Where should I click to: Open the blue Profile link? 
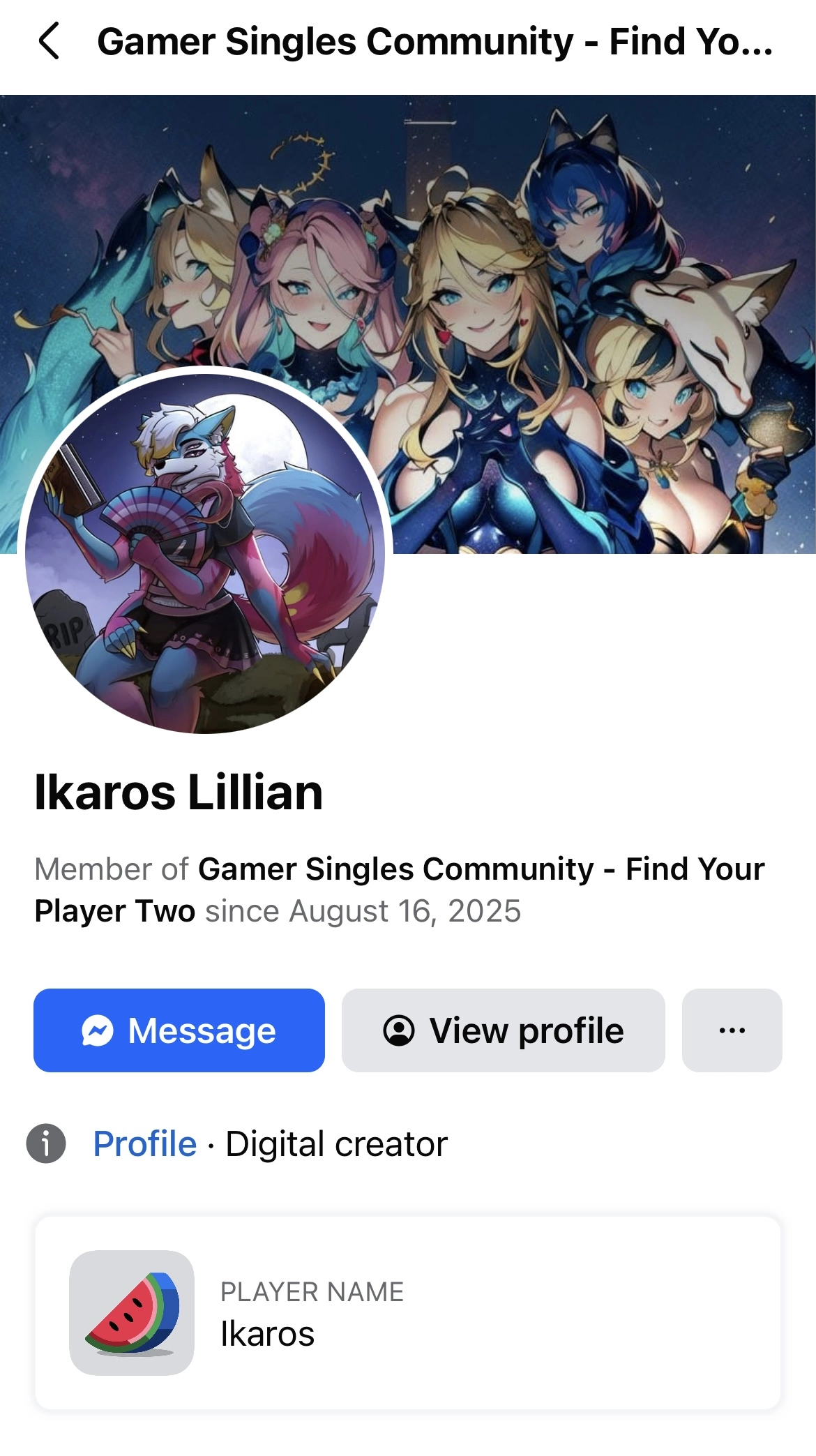[x=145, y=1144]
